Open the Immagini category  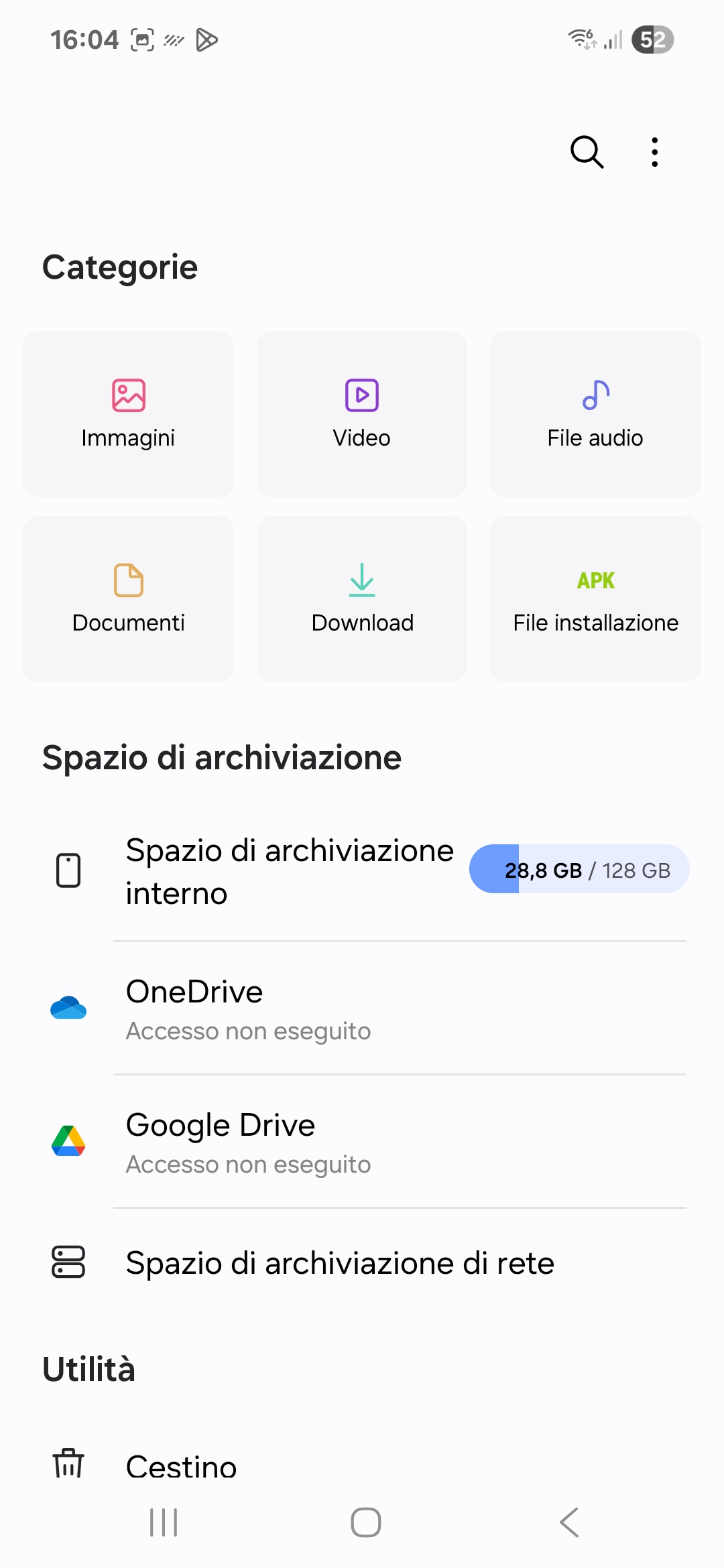click(x=128, y=414)
